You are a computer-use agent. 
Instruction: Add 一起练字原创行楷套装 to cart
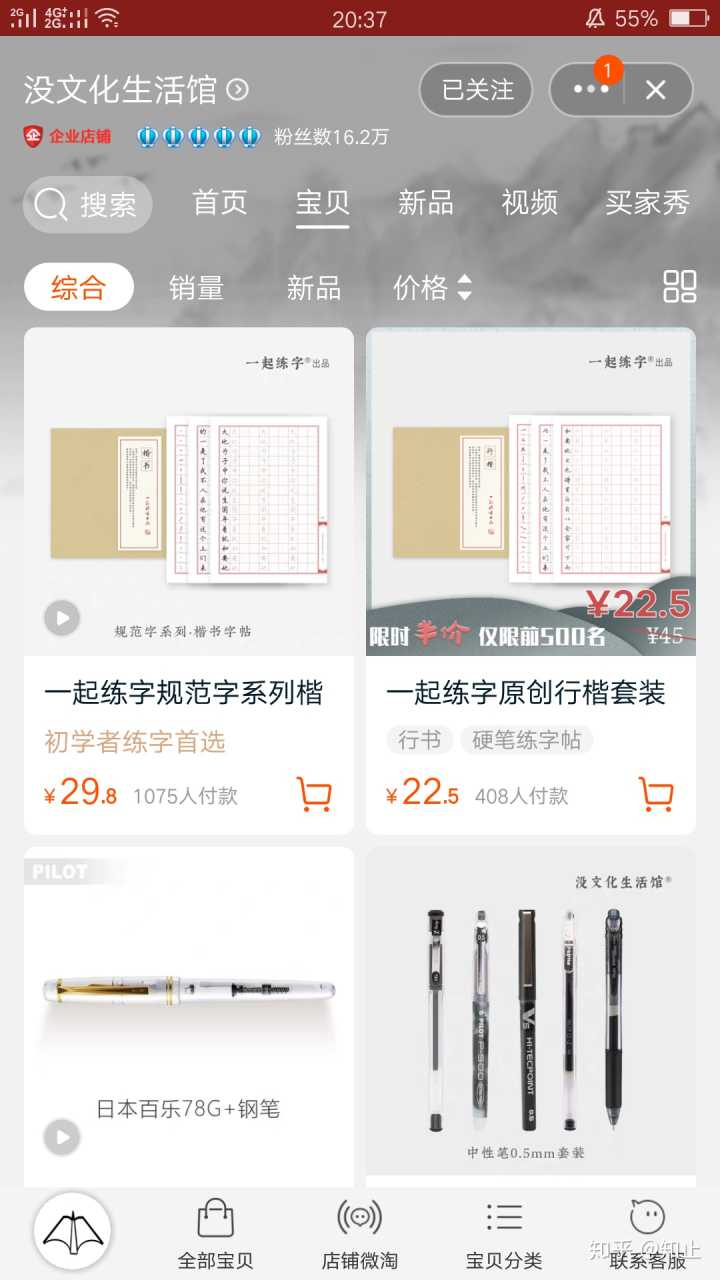click(x=656, y=795)
